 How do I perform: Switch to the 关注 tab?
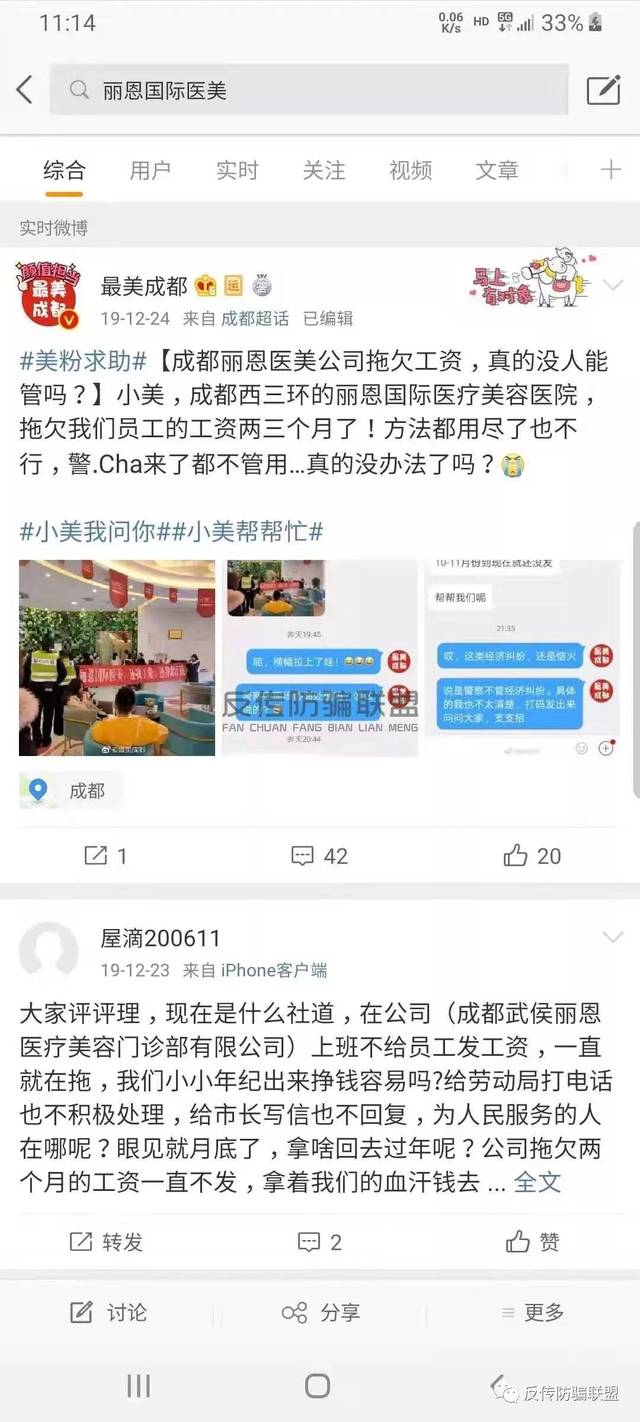324,171
